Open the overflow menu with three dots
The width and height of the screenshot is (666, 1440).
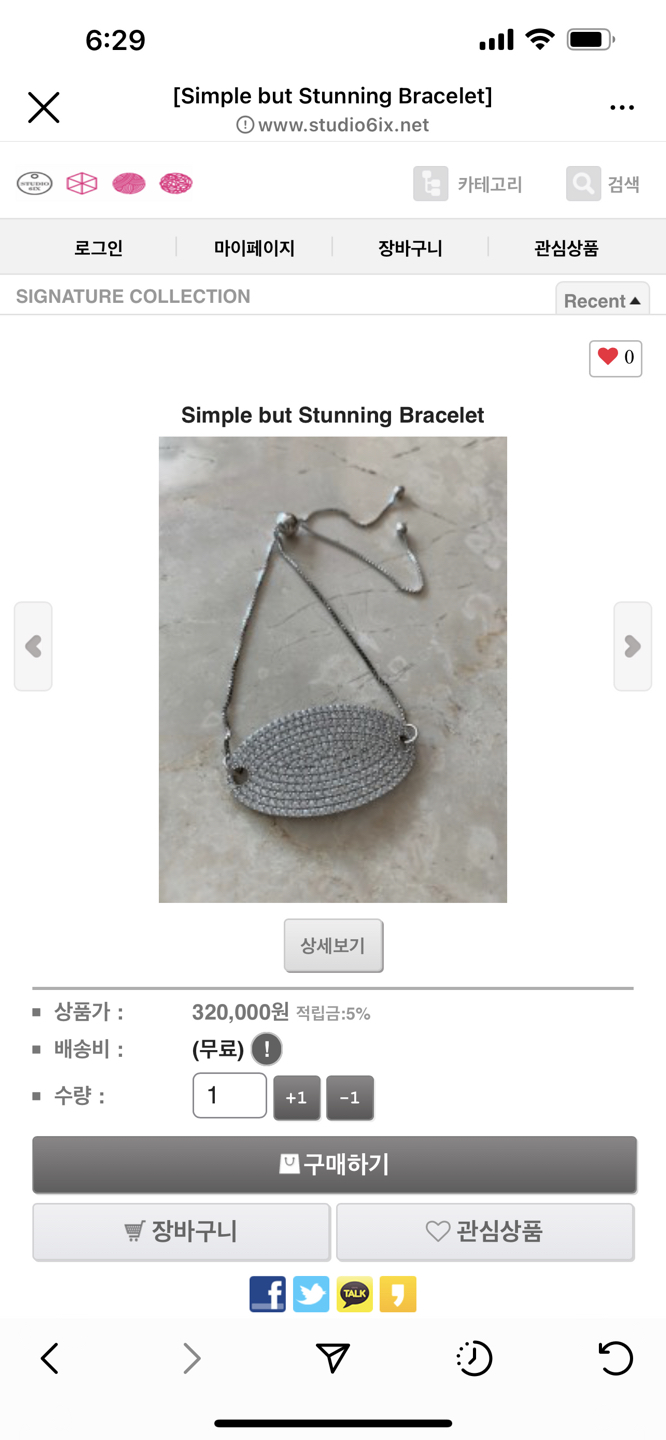[x=621, y=108]
